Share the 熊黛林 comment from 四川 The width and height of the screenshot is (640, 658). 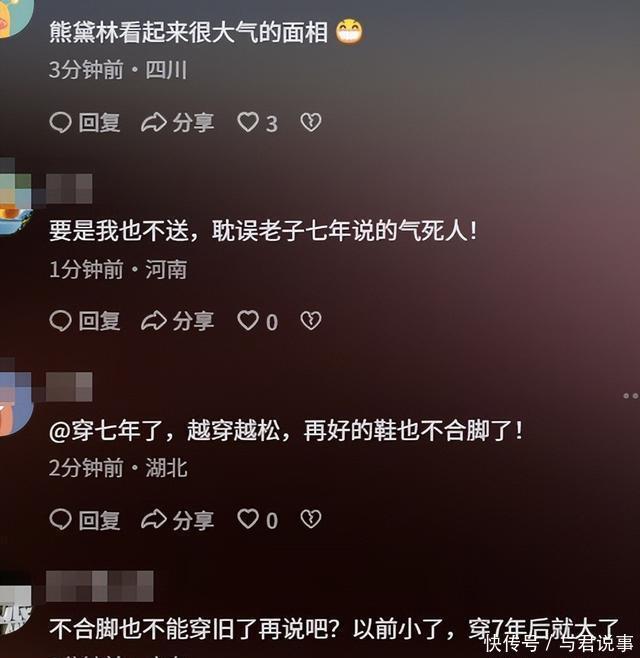click(178, 123)
